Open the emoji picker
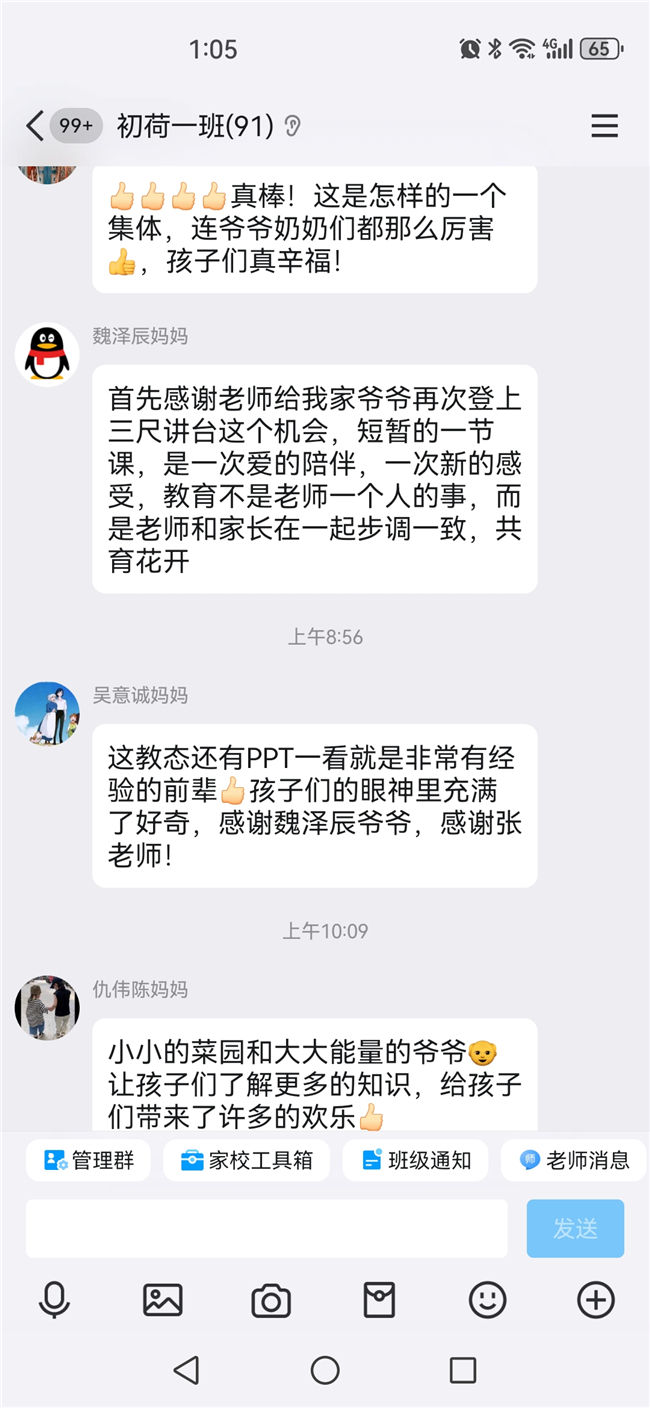The height and width of the screenshot is (1408, 650). click(x=487, y=1299)
